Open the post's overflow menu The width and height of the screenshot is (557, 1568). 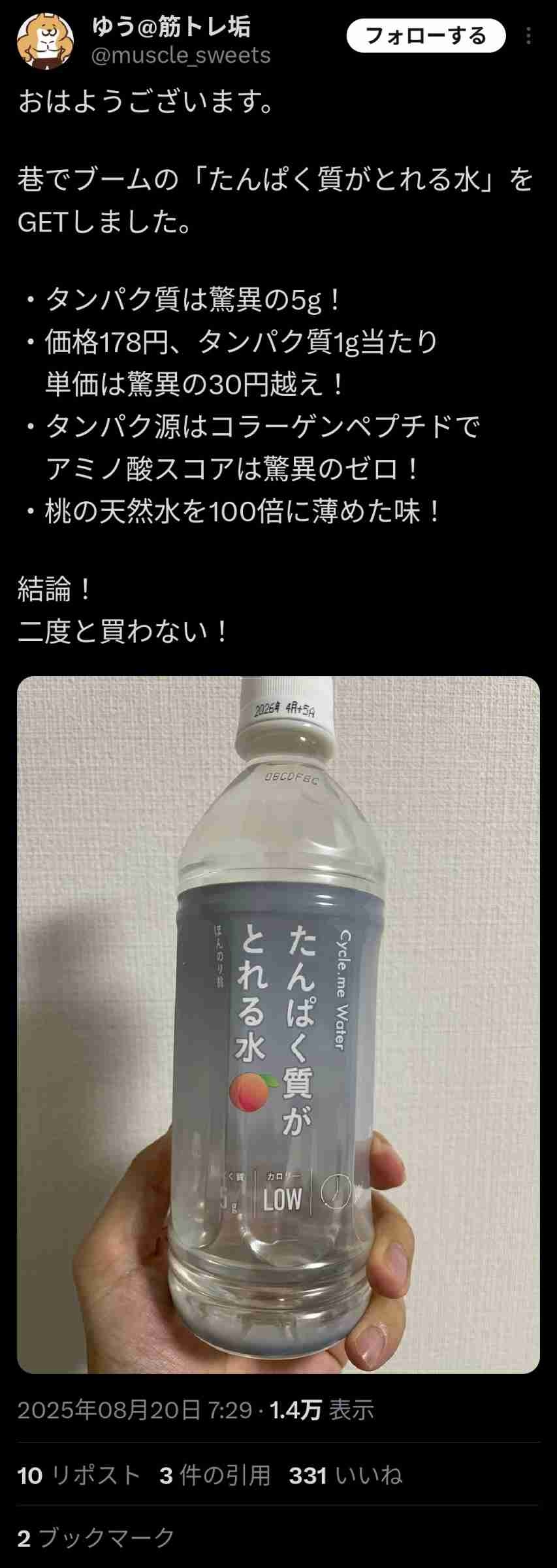tap(529, 36)
